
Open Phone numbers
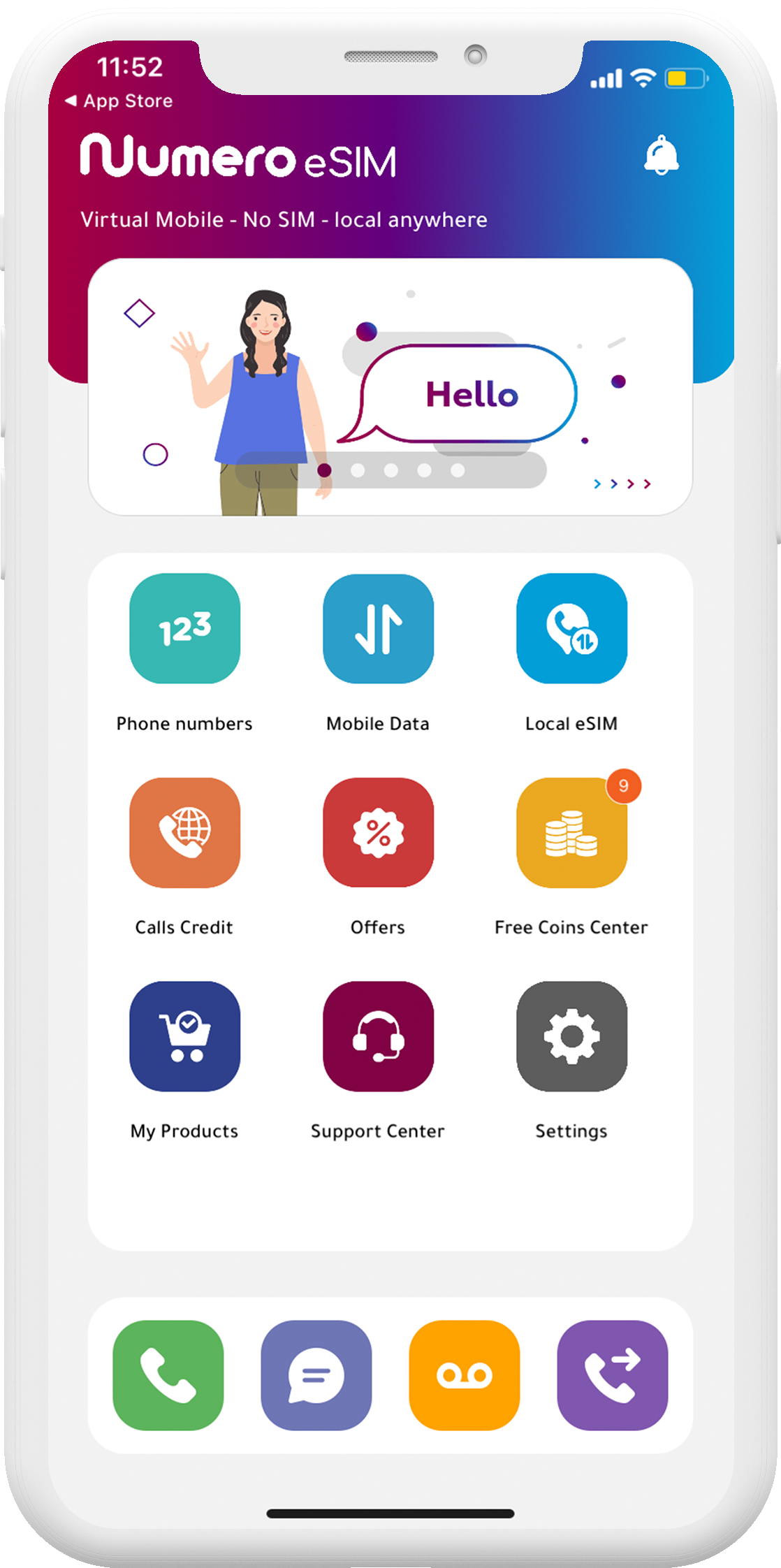click(x=184, y=628)
